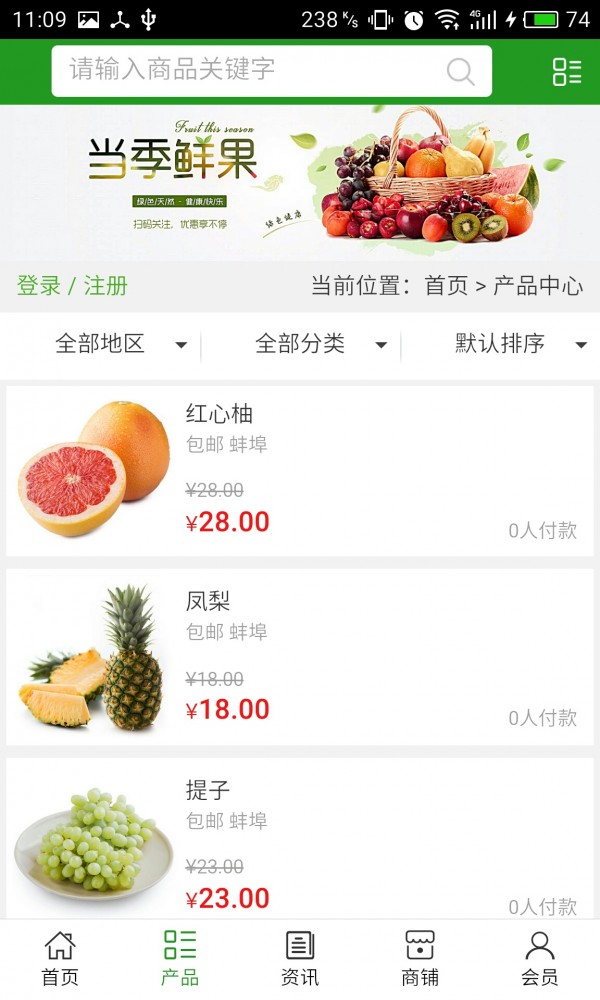
Task: Open the 当季鲜果 promotional banner
Action: pos(300,182)
